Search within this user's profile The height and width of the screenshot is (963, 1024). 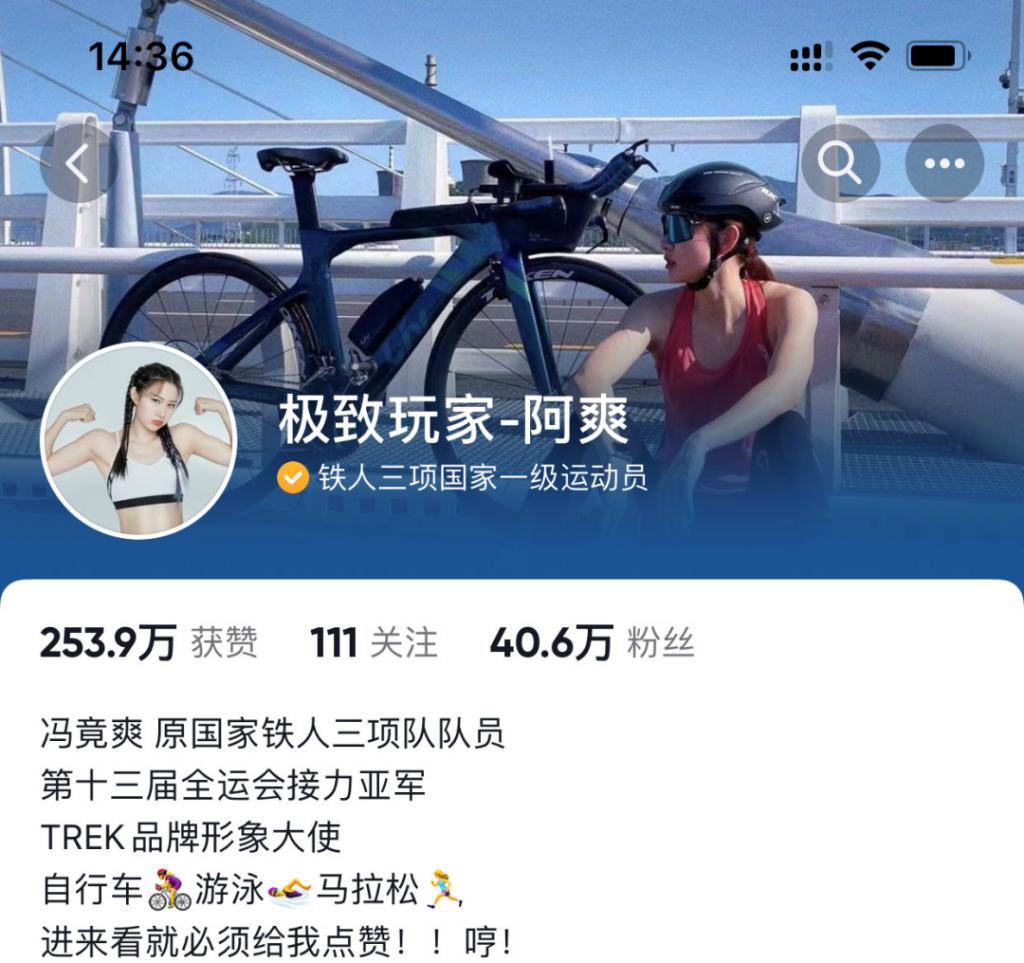coord(840,163)
